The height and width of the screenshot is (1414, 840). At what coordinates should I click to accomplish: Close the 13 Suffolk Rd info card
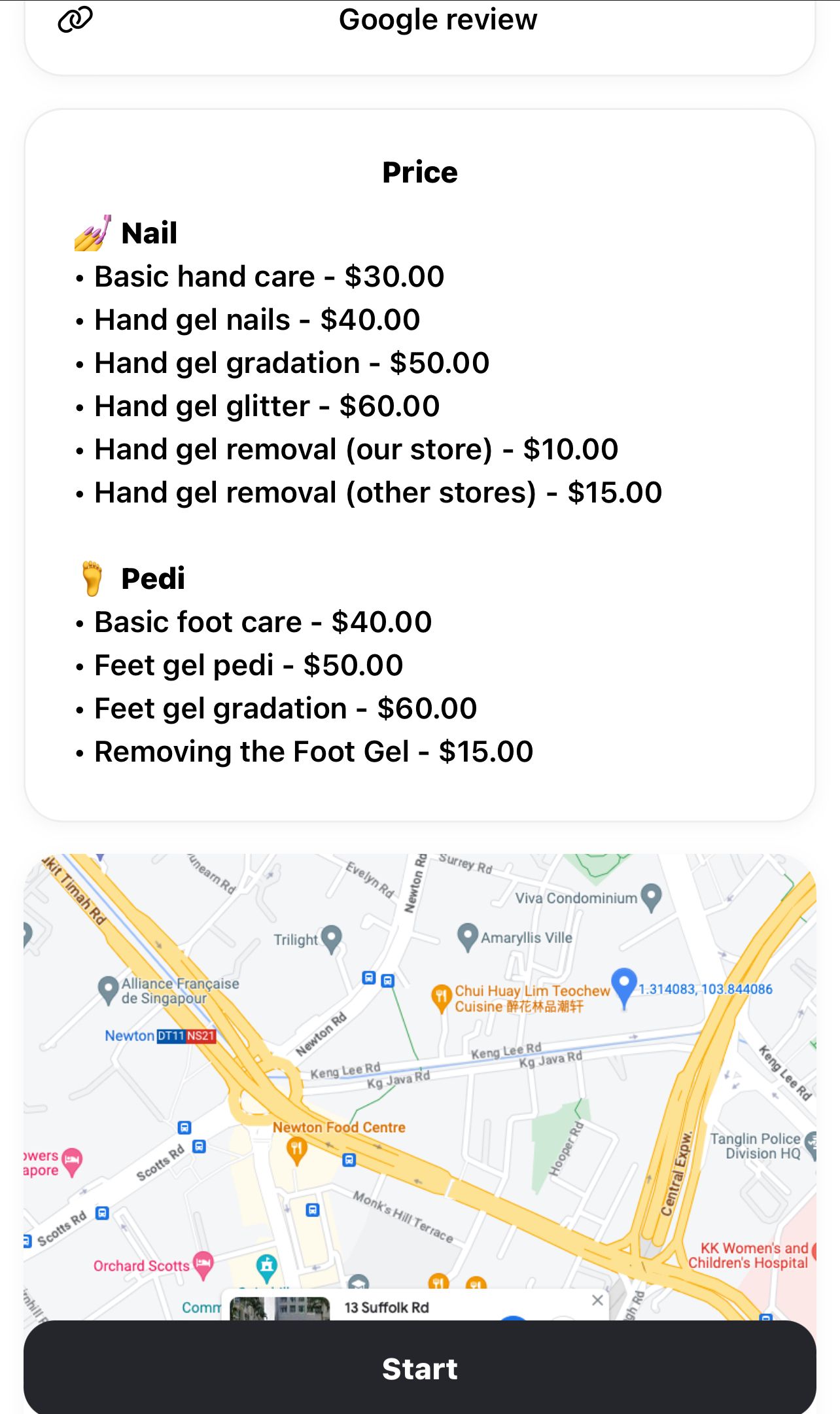pos(597,1300)
